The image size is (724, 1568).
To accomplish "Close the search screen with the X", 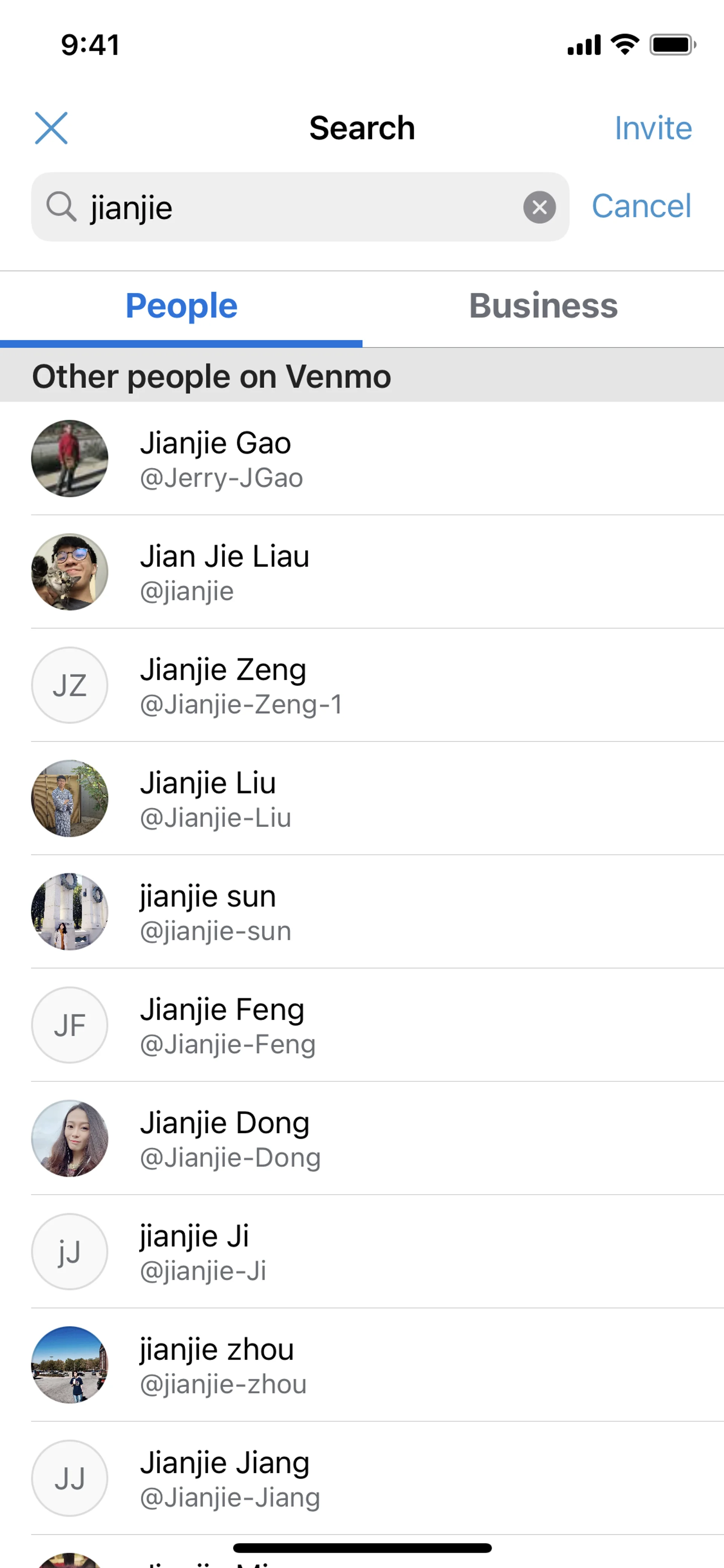I will 51,128.
